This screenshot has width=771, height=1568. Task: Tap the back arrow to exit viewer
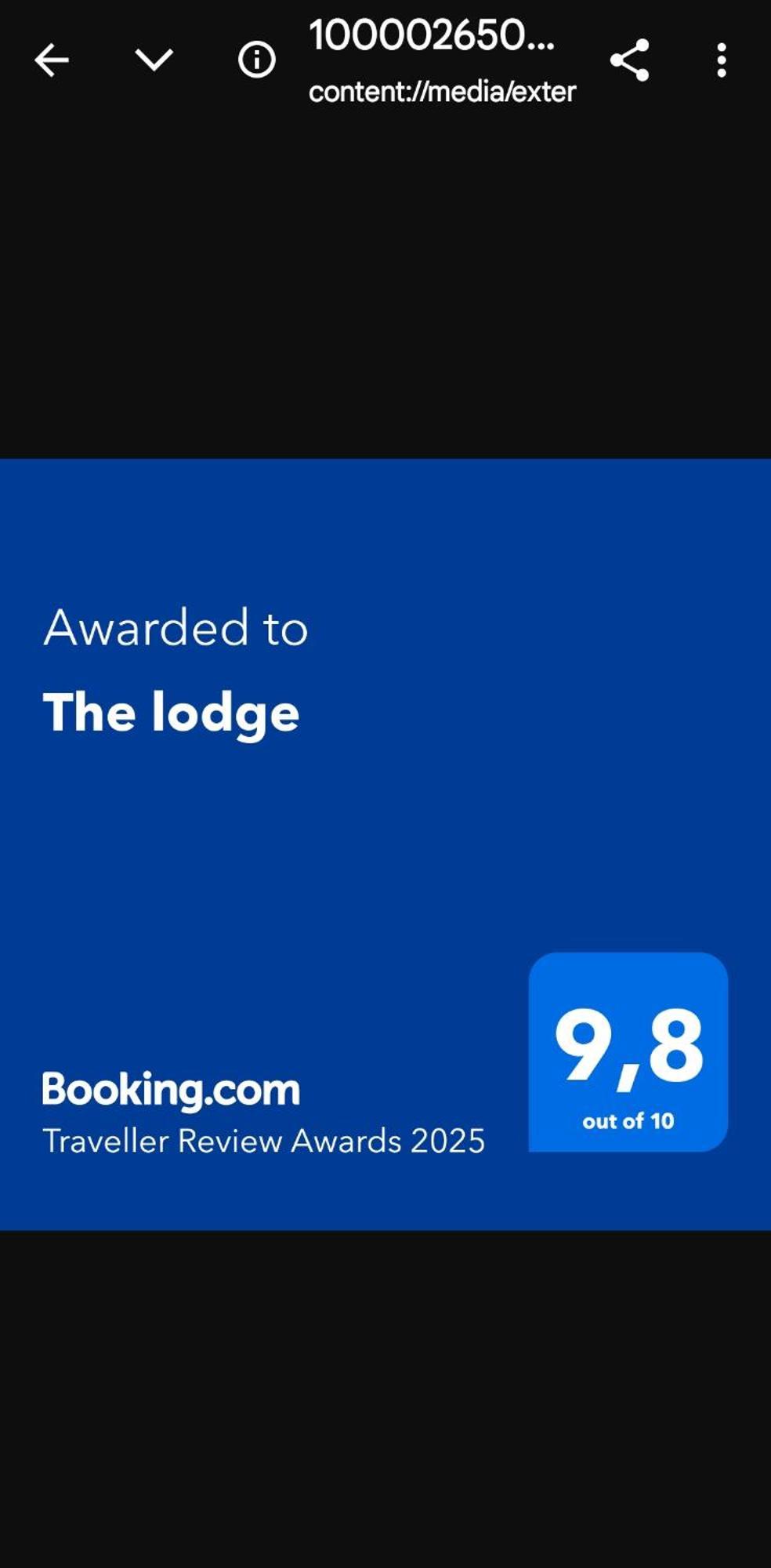click(52, 60)
